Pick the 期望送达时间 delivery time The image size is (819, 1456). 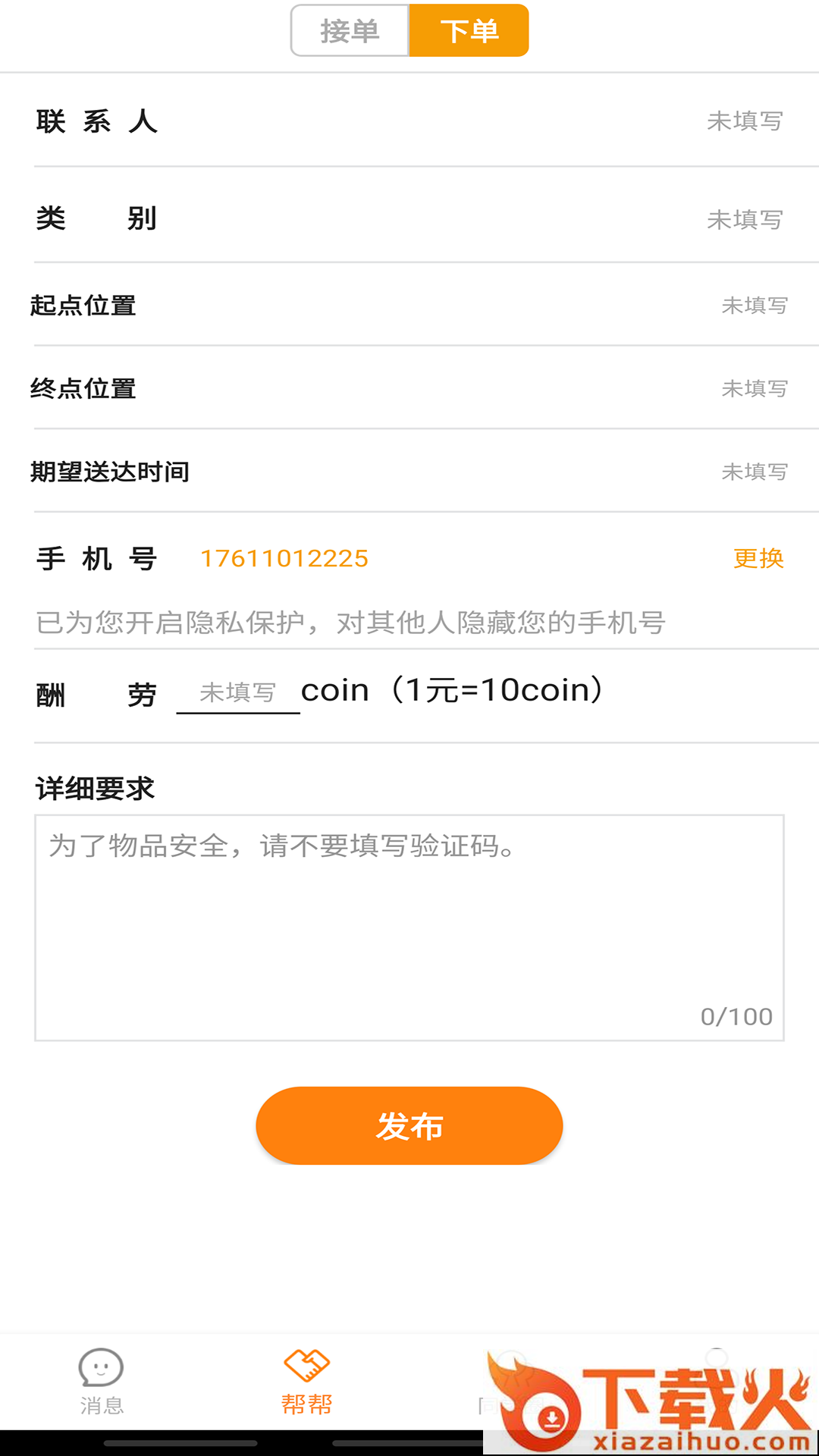pos(409,472)
